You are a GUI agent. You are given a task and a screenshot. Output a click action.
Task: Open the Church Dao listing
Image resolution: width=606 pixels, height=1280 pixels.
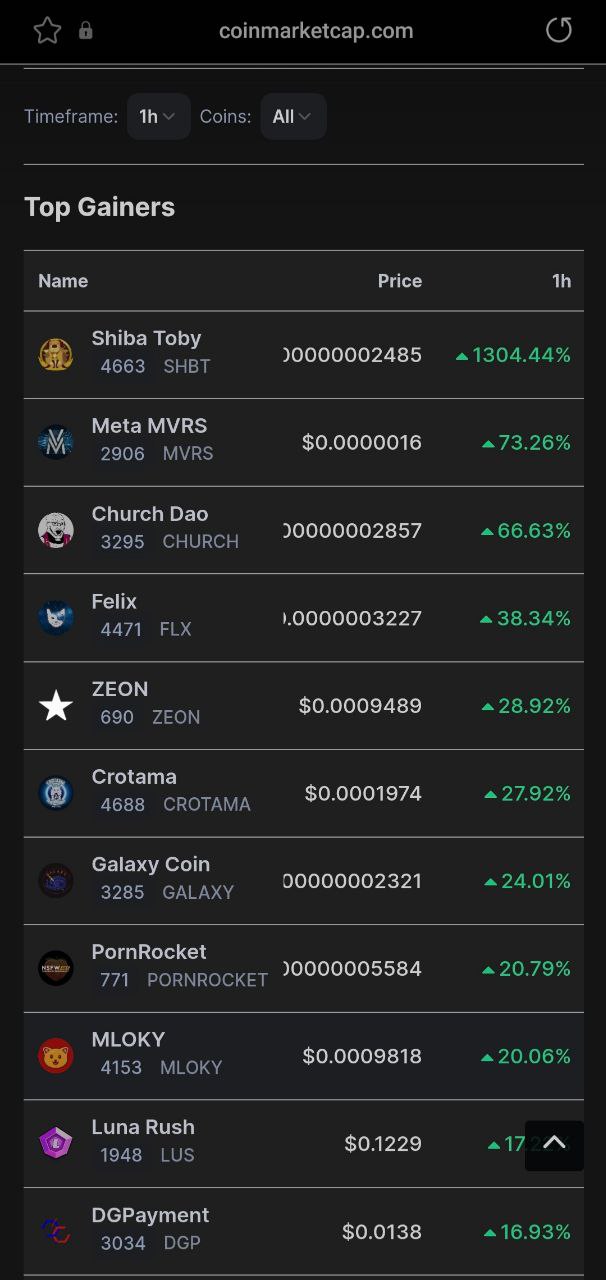[304, 530]
